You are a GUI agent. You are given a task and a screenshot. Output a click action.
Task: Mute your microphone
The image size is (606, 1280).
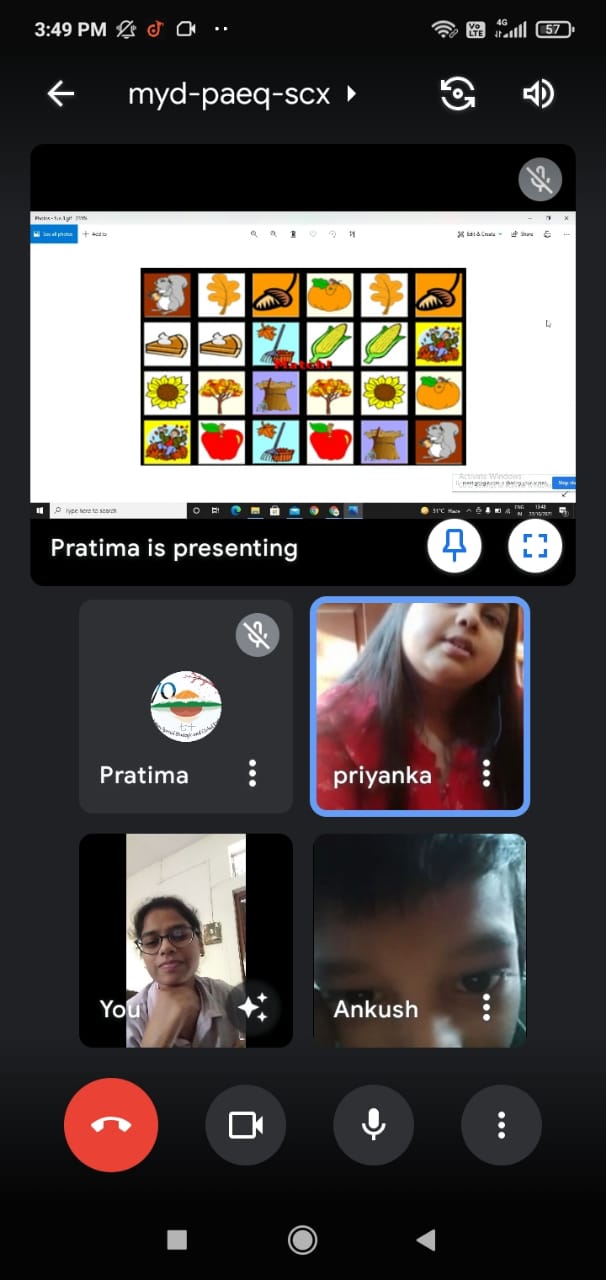(x=373, y=1125)
